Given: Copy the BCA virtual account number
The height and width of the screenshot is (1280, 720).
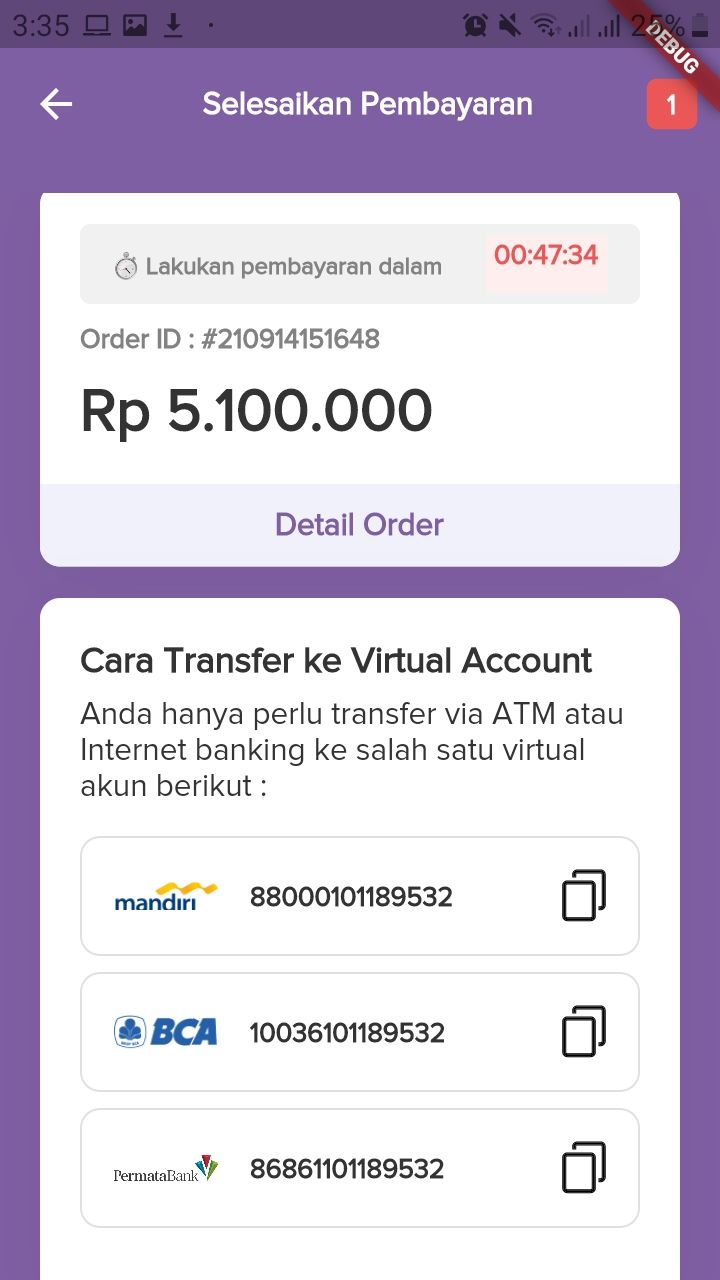Looking at the screenshot, I should point(584,1032).
